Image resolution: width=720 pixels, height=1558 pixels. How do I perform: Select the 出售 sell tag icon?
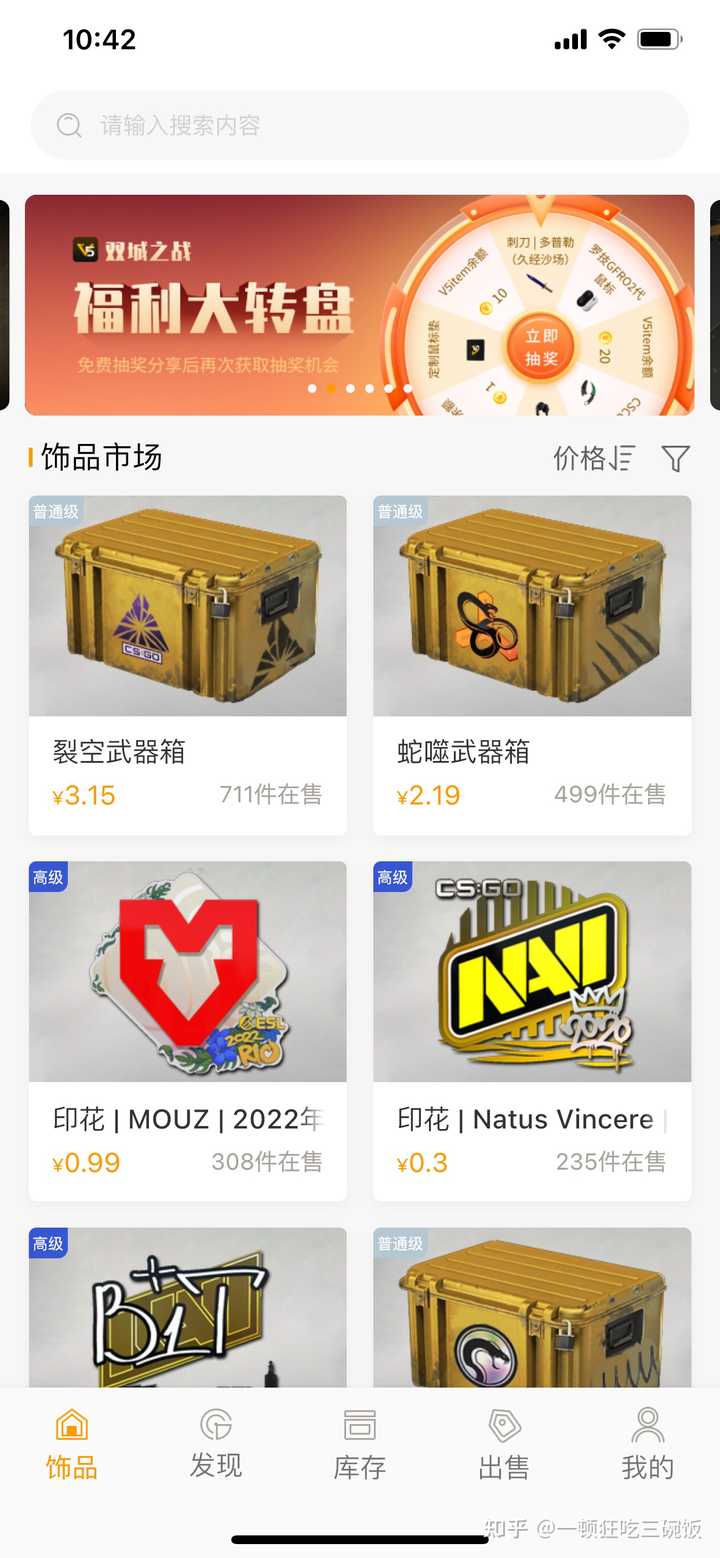(504, 1423)
